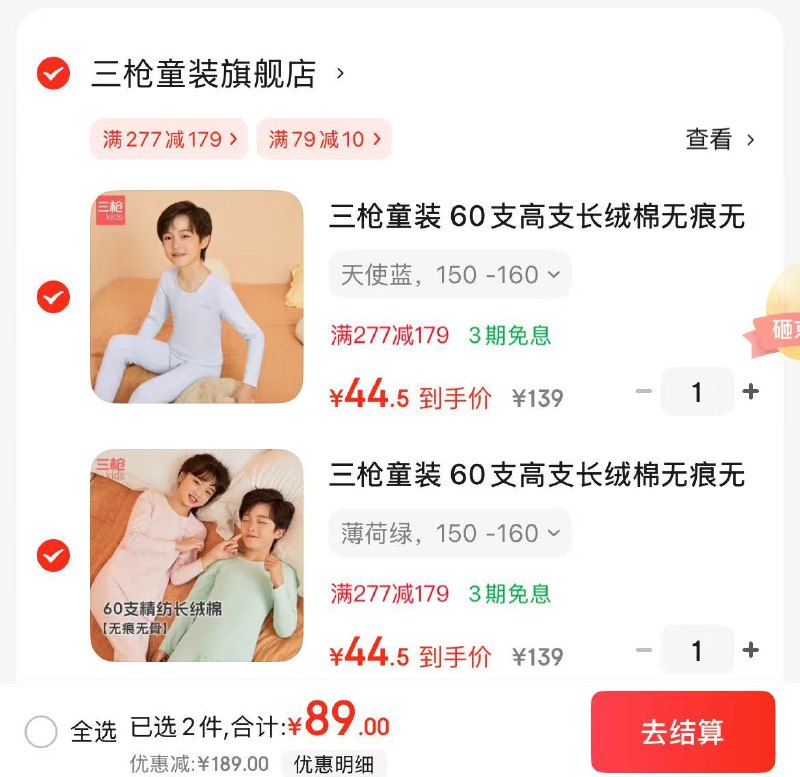The height and width of the screenshot is (777, 800).
Task: Decrease quantity of the 天使蓝 item
Action: click(x=644, y=392)
